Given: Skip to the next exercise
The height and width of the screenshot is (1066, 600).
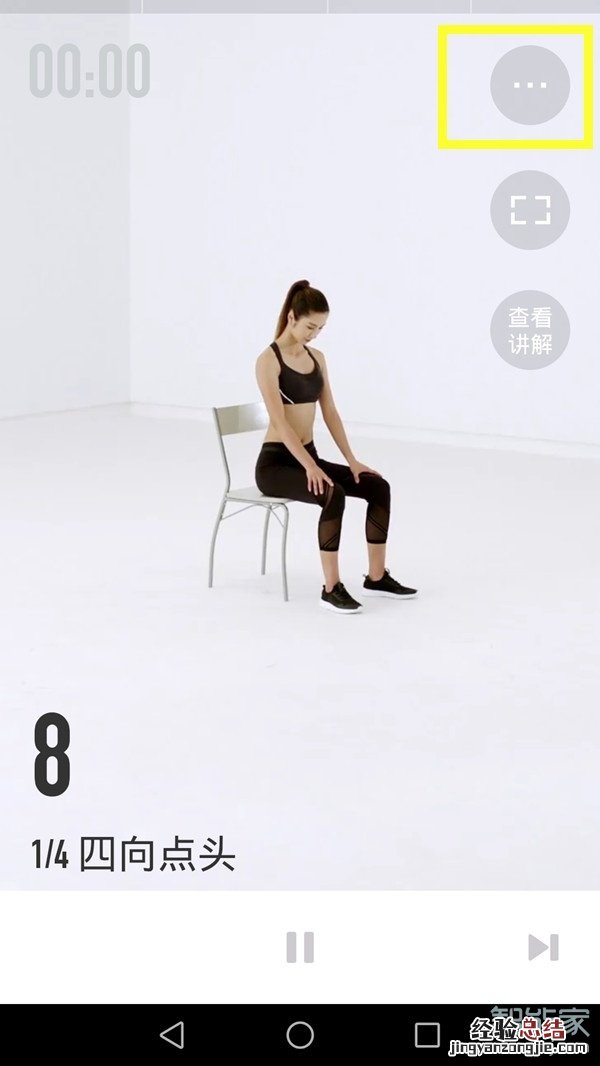Looking at the screenshot, I should click(x=543, y=946).
